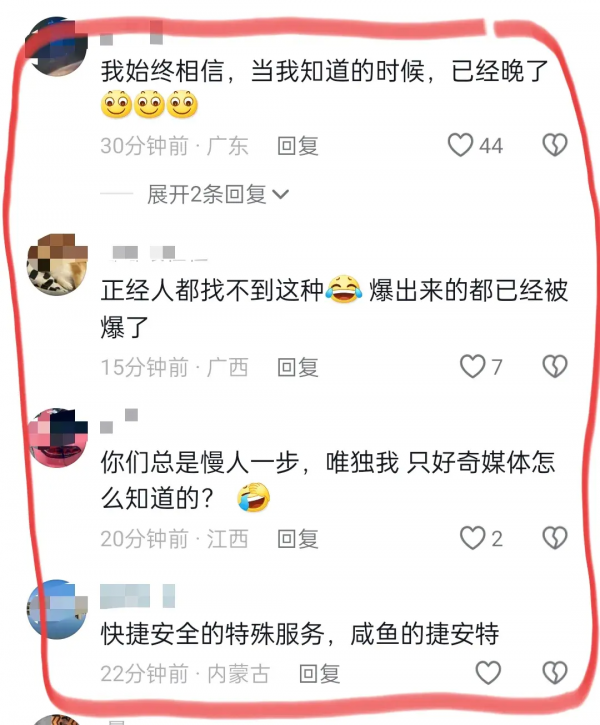
Task: Like the Jiangxi comment with 2 likes
Action: point(472,539)
